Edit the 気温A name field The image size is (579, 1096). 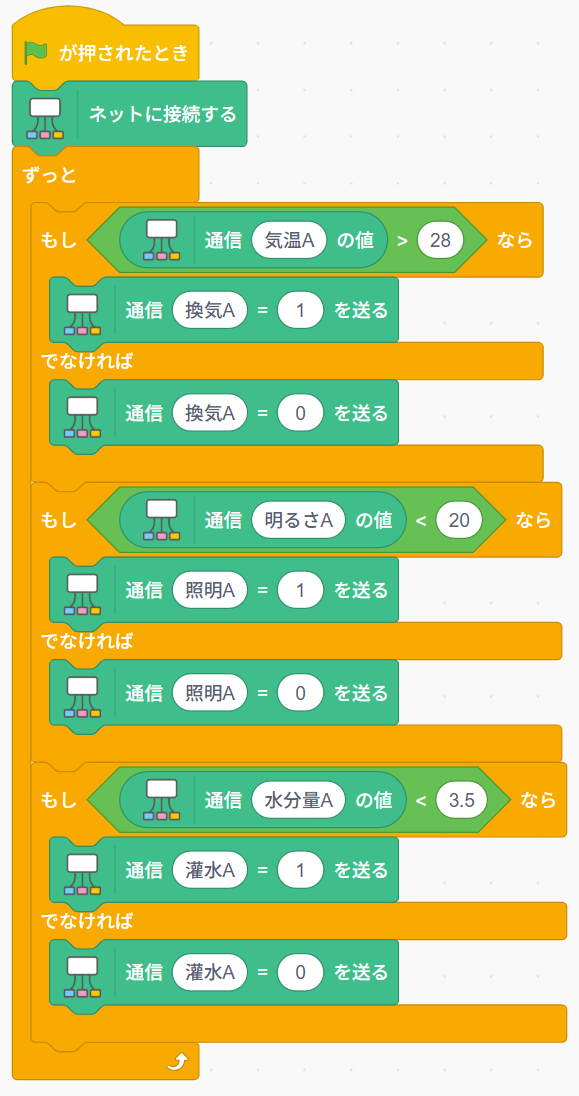click(x=290, y=241)
